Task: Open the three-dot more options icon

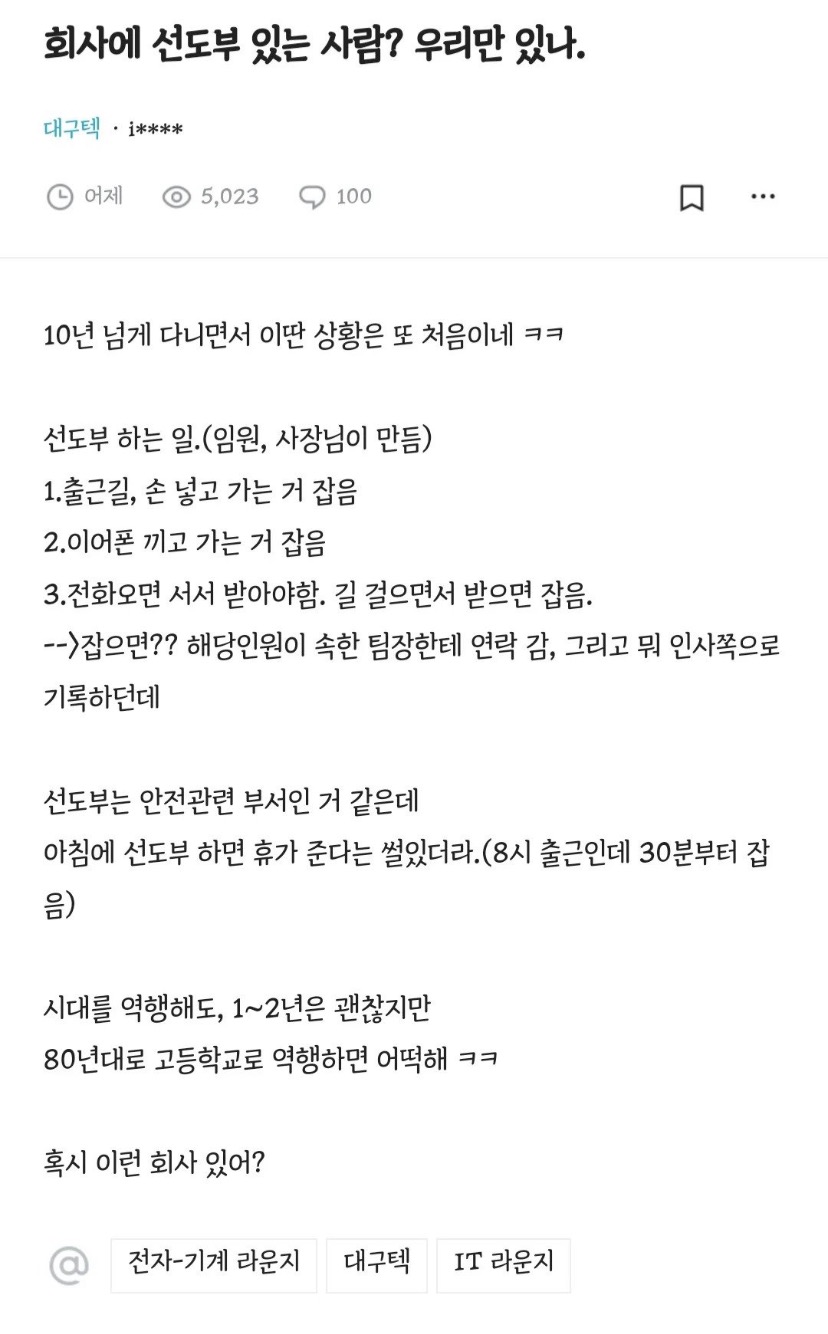Action: pyautogui.click(x=763, y=197)
